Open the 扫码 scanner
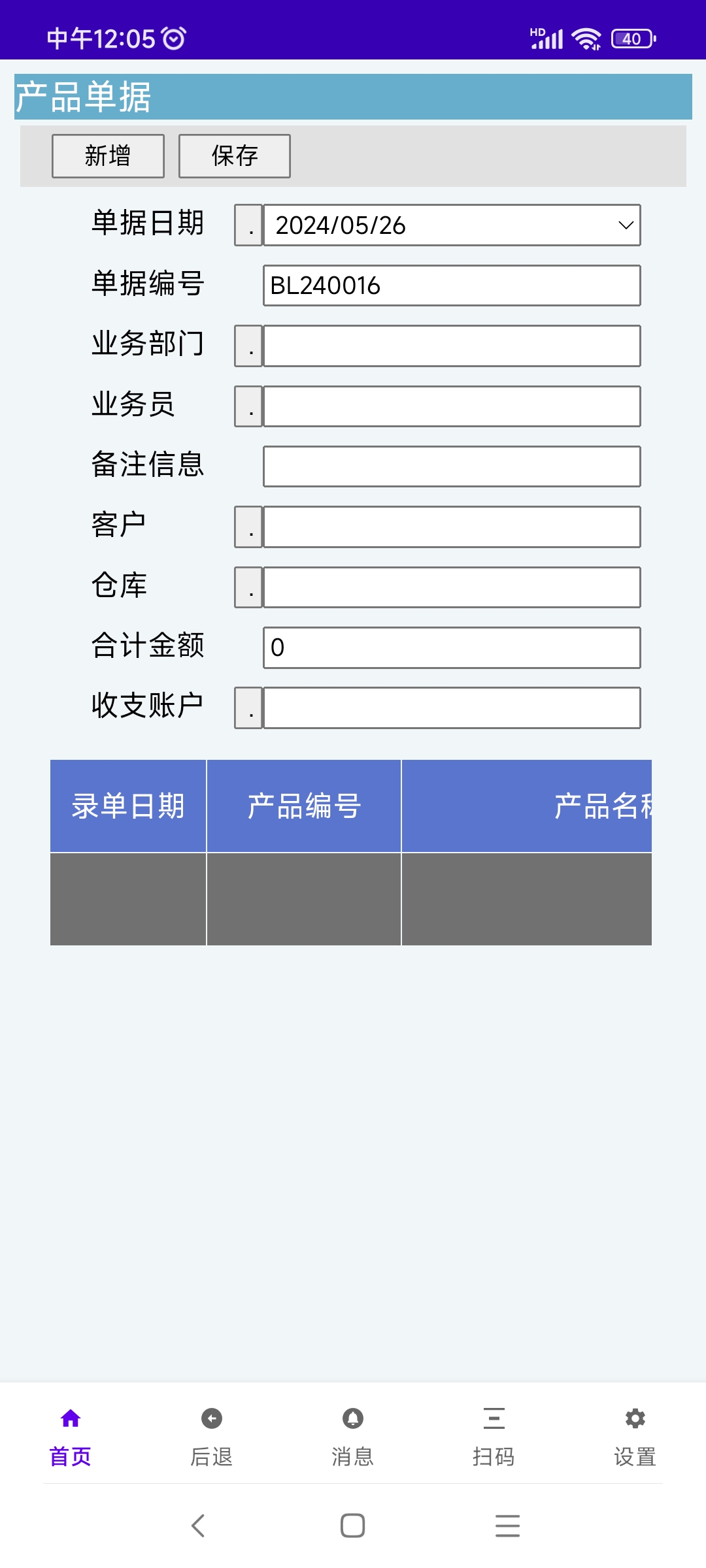This screenshot has width=706, height=1568. point(494,1436)
